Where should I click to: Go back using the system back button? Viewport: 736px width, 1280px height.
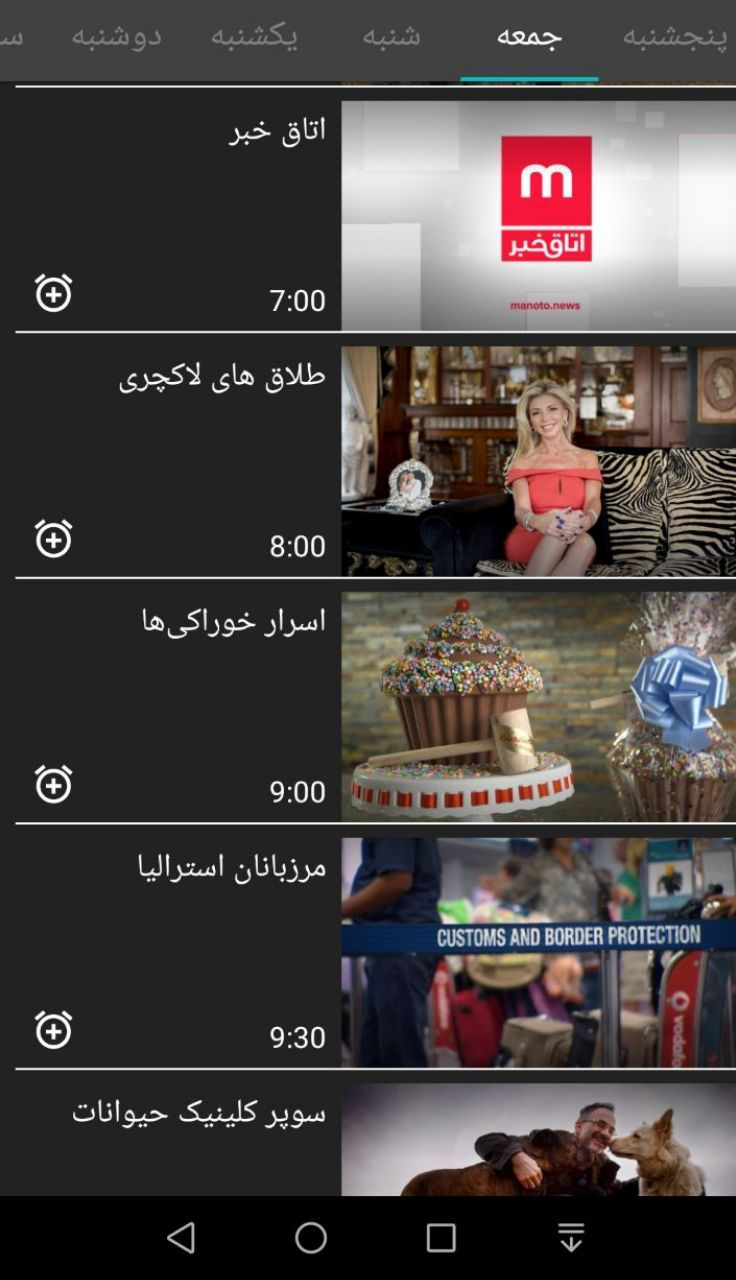click(181, 1238)
